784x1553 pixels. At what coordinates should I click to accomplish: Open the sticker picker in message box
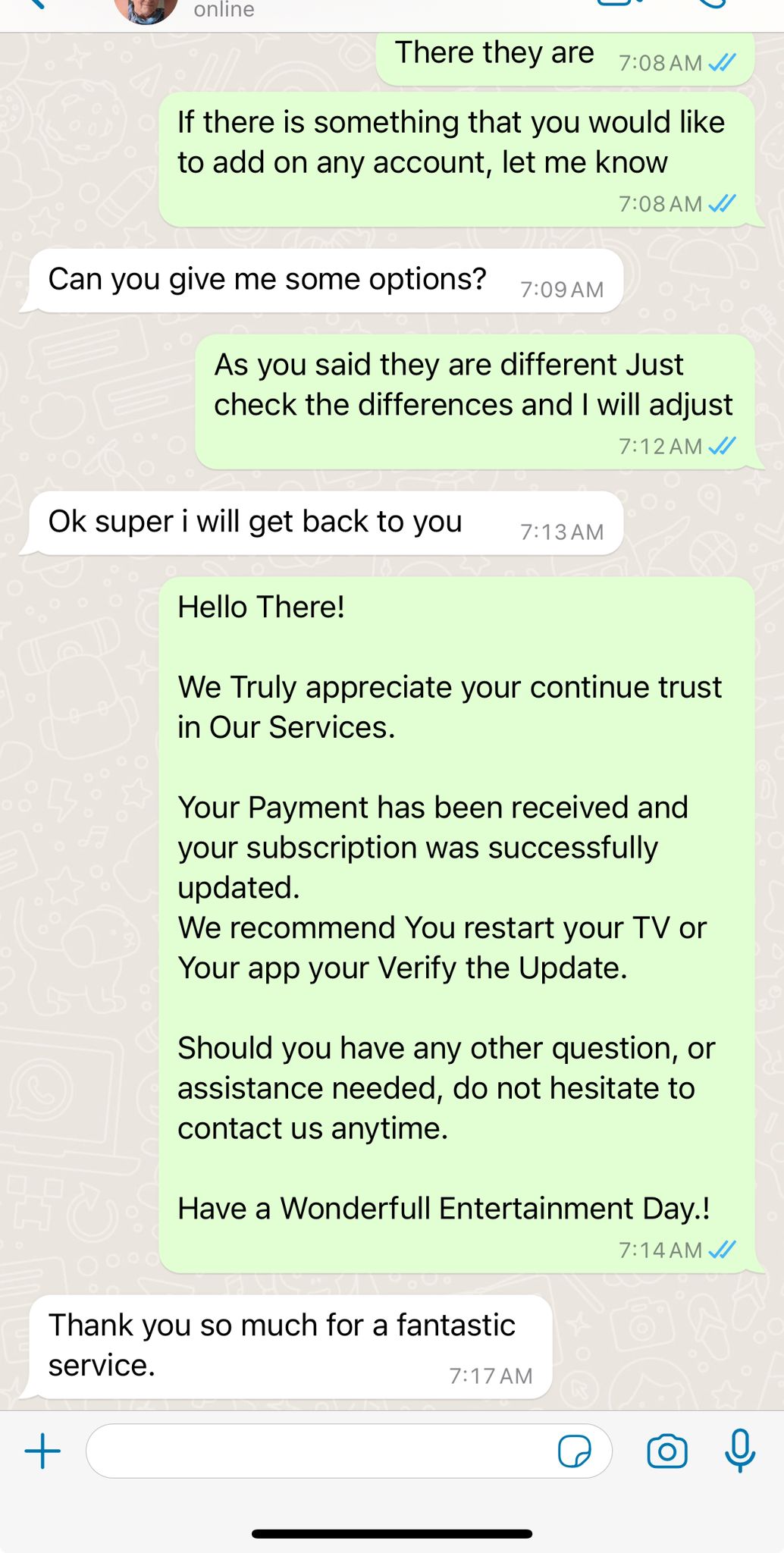574,1451
